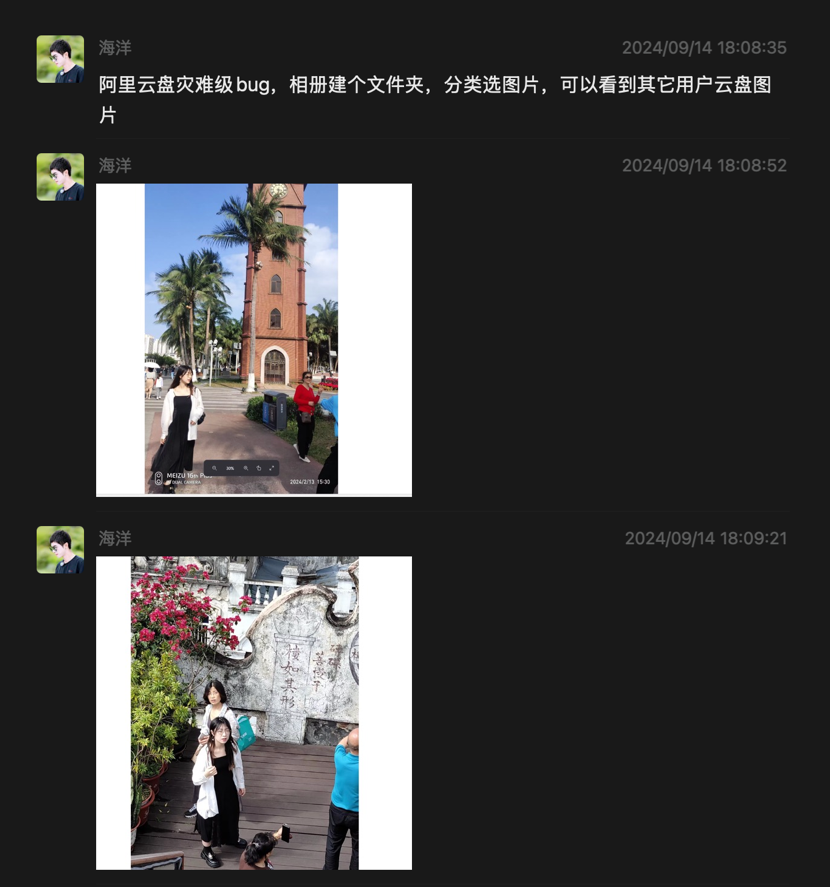
Task: Open the photo with red flowers
Action: pos(253,712)
